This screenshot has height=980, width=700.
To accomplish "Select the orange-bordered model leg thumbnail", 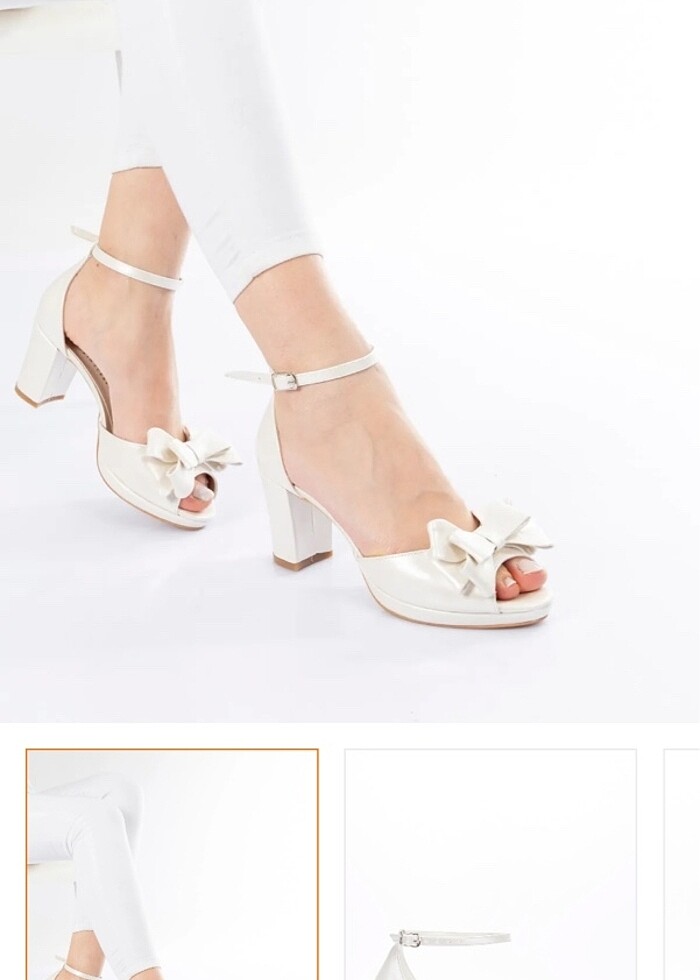I will click(172, 864).
